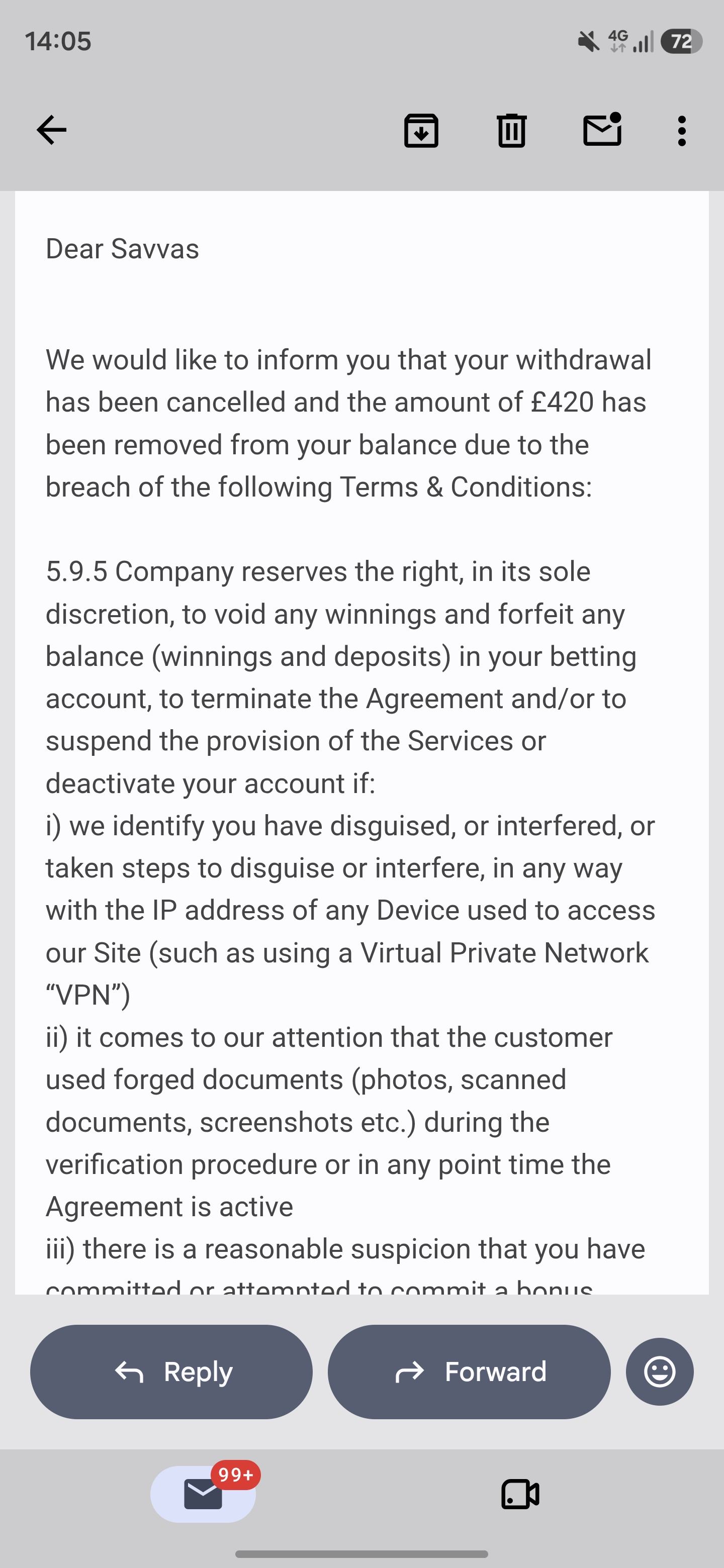Open the three-dot overflow menu
This screenshot has height=1568, width=724.
pos(681,130)
